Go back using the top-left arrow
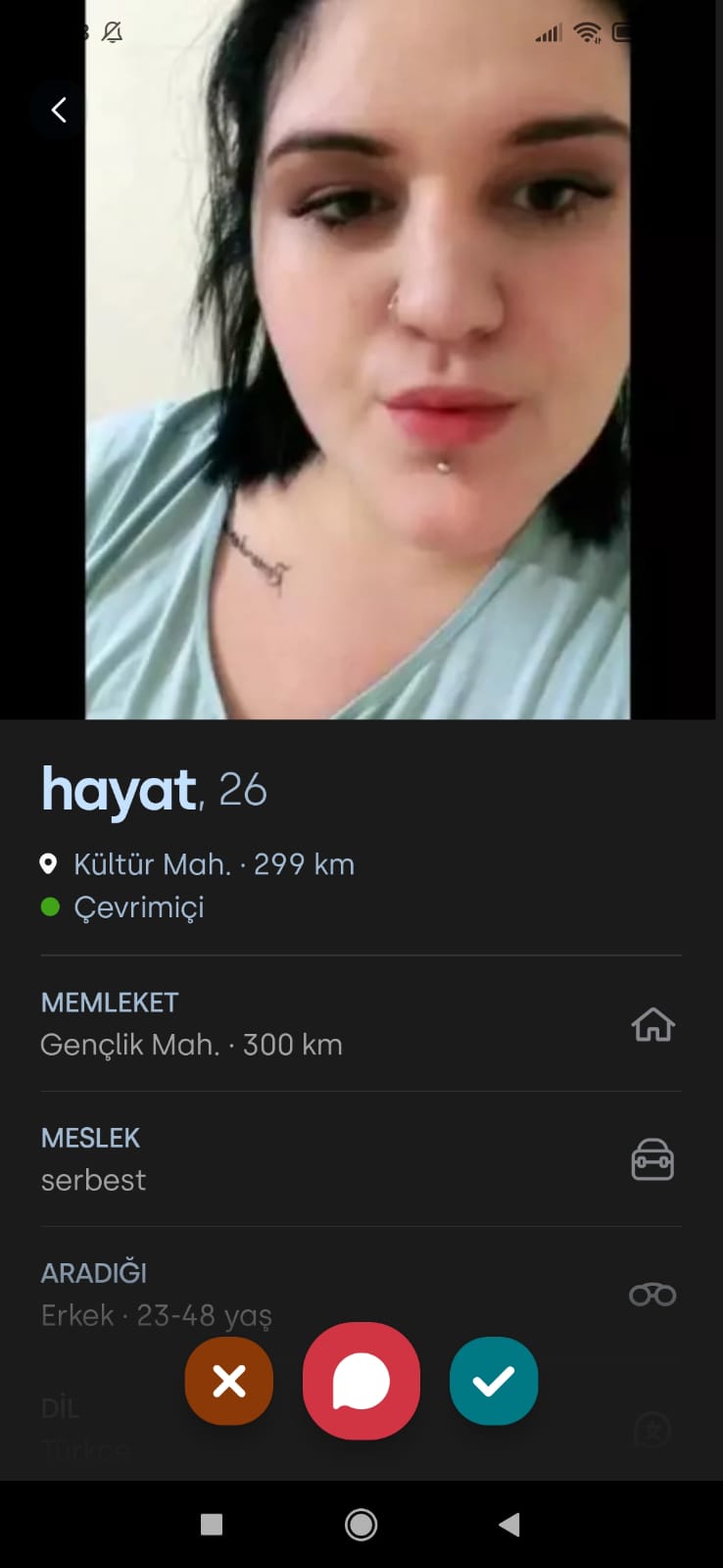Image resolution: width=723 pixels, height=1568 pixels. pyautogui.click(x=59, y=110)
